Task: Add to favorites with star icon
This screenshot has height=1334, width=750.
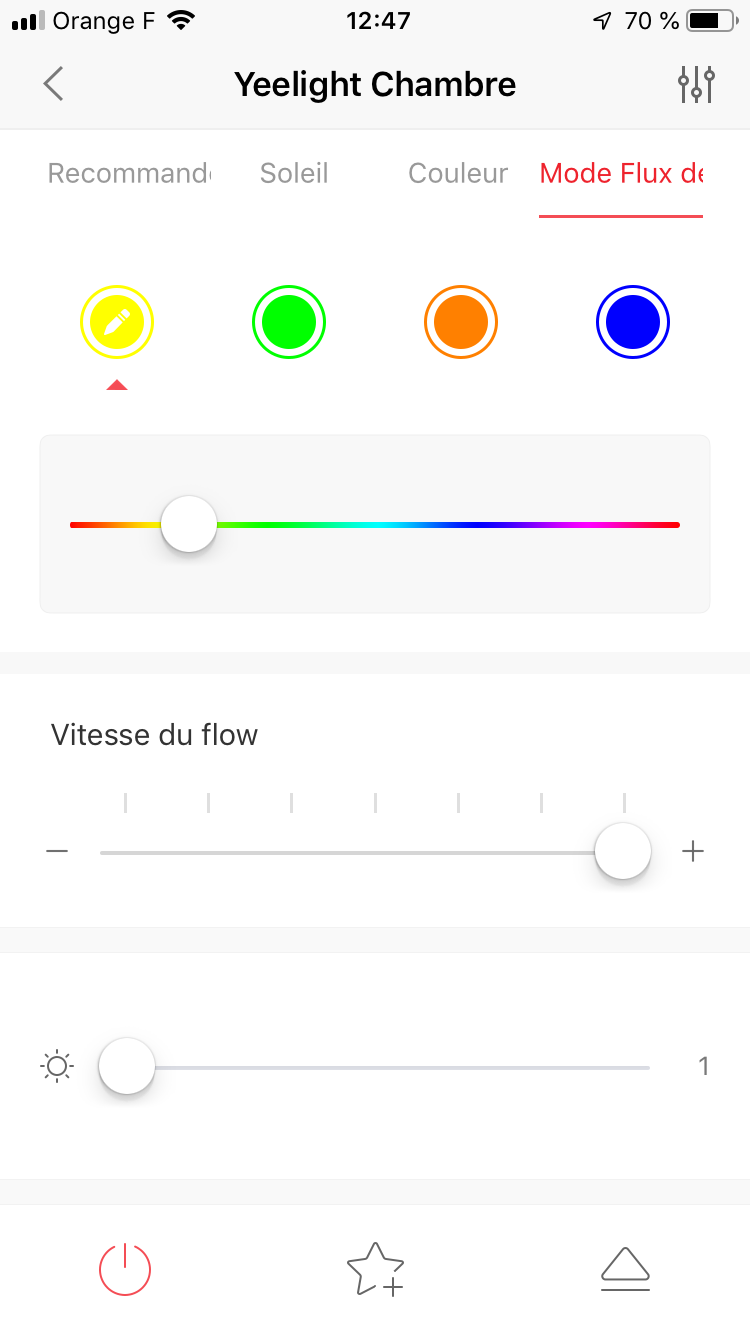Action: click(x=375, y=1269)
